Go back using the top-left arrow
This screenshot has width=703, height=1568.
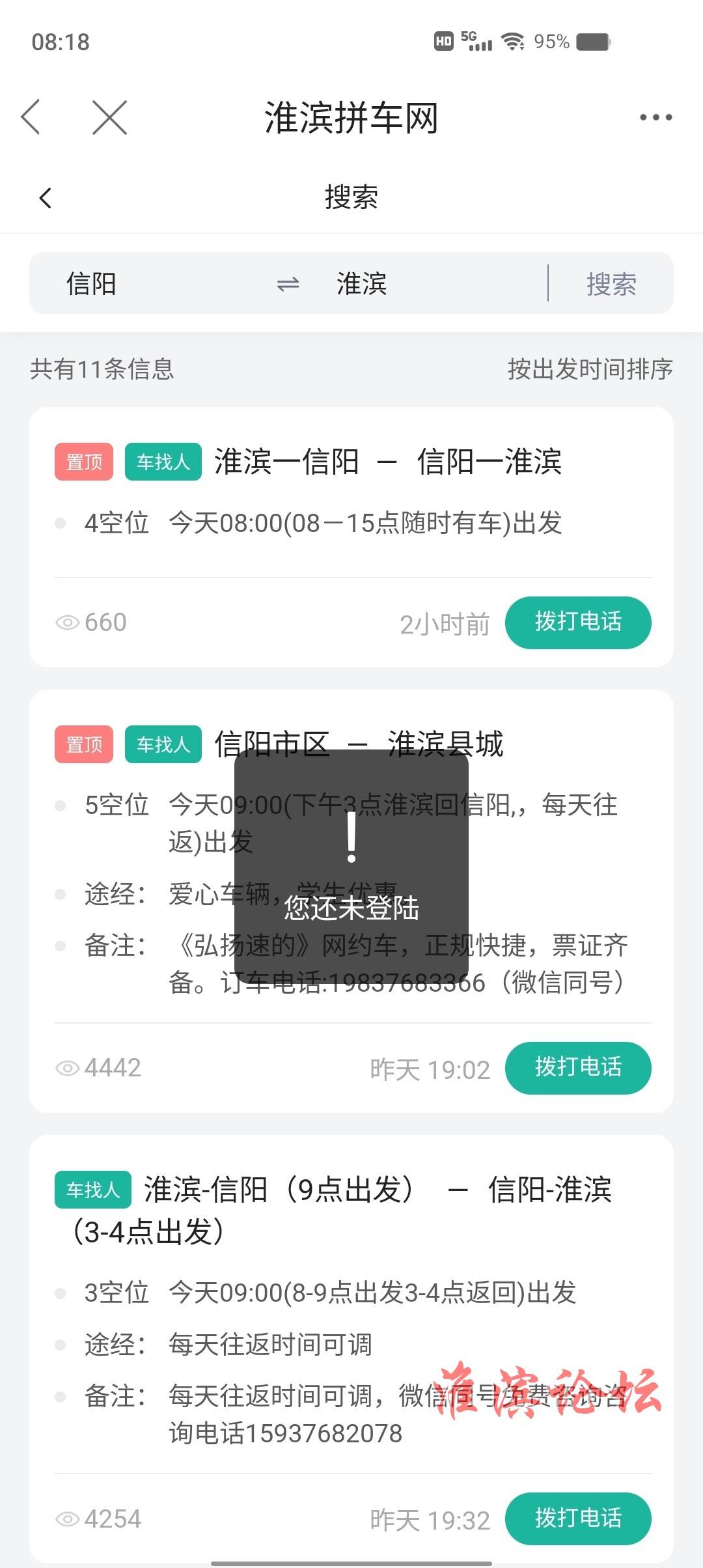point(31,117)
